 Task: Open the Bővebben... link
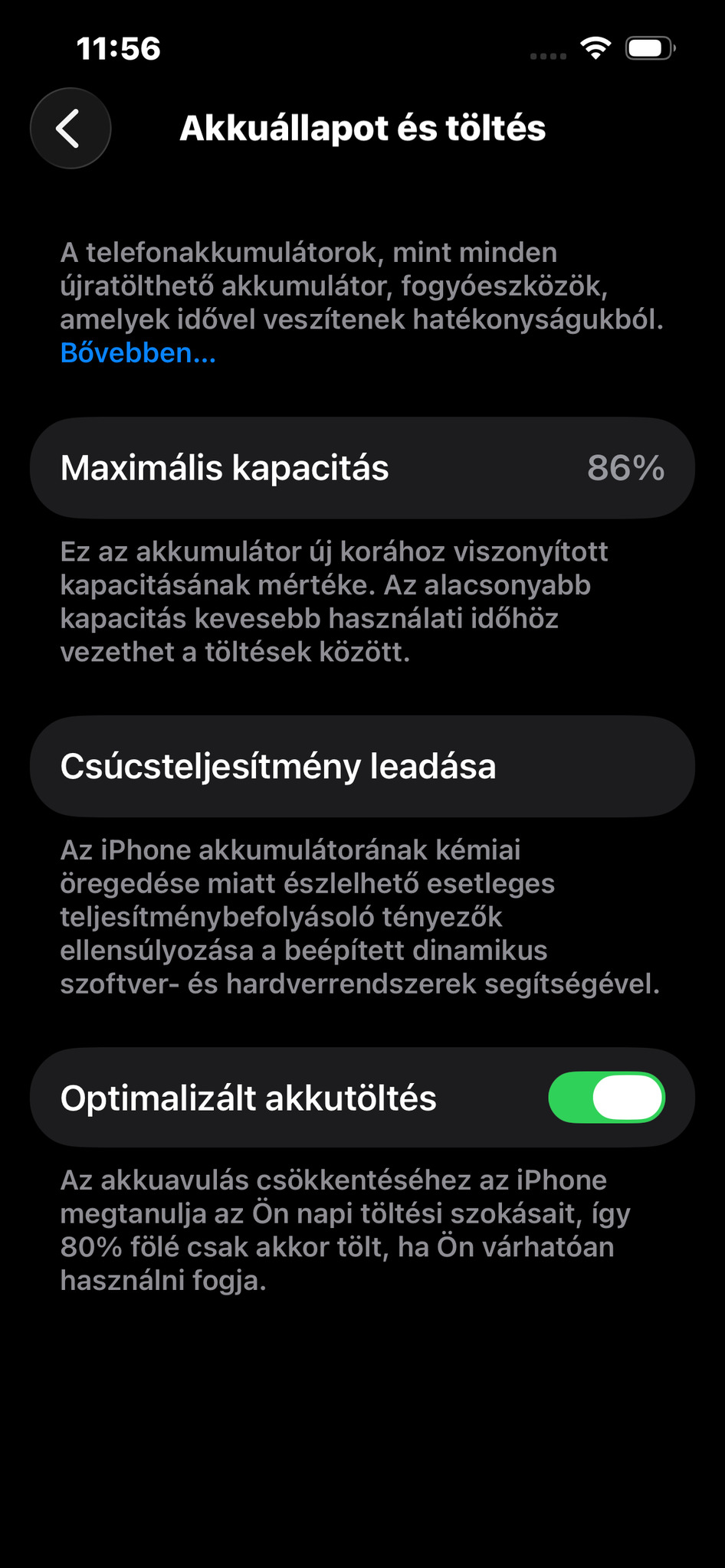[x=138, y=353]
